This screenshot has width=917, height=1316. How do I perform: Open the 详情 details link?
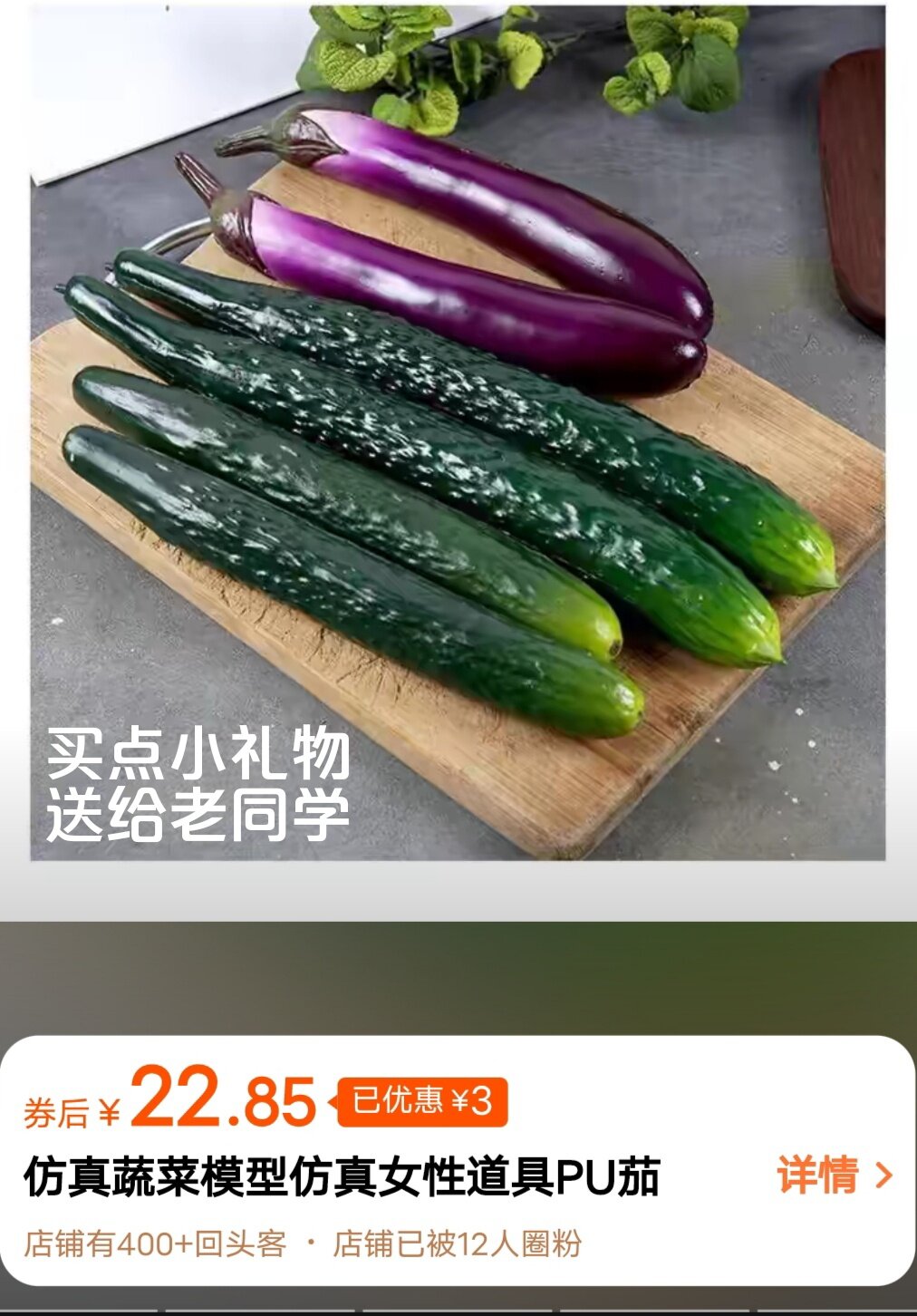[834, 1176]
